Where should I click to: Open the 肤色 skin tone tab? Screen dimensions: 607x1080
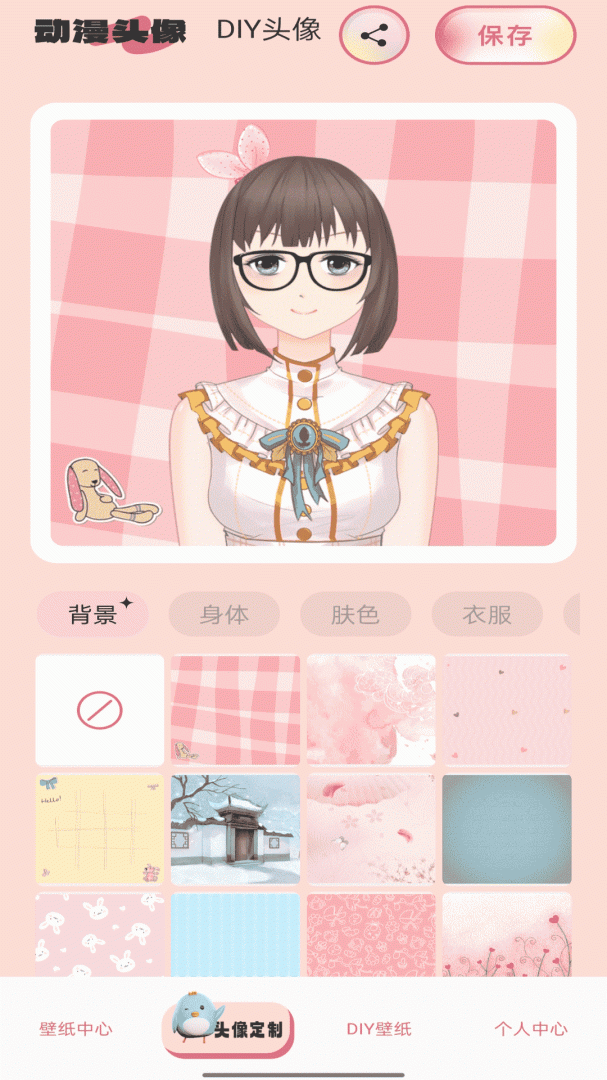(355, 614)
